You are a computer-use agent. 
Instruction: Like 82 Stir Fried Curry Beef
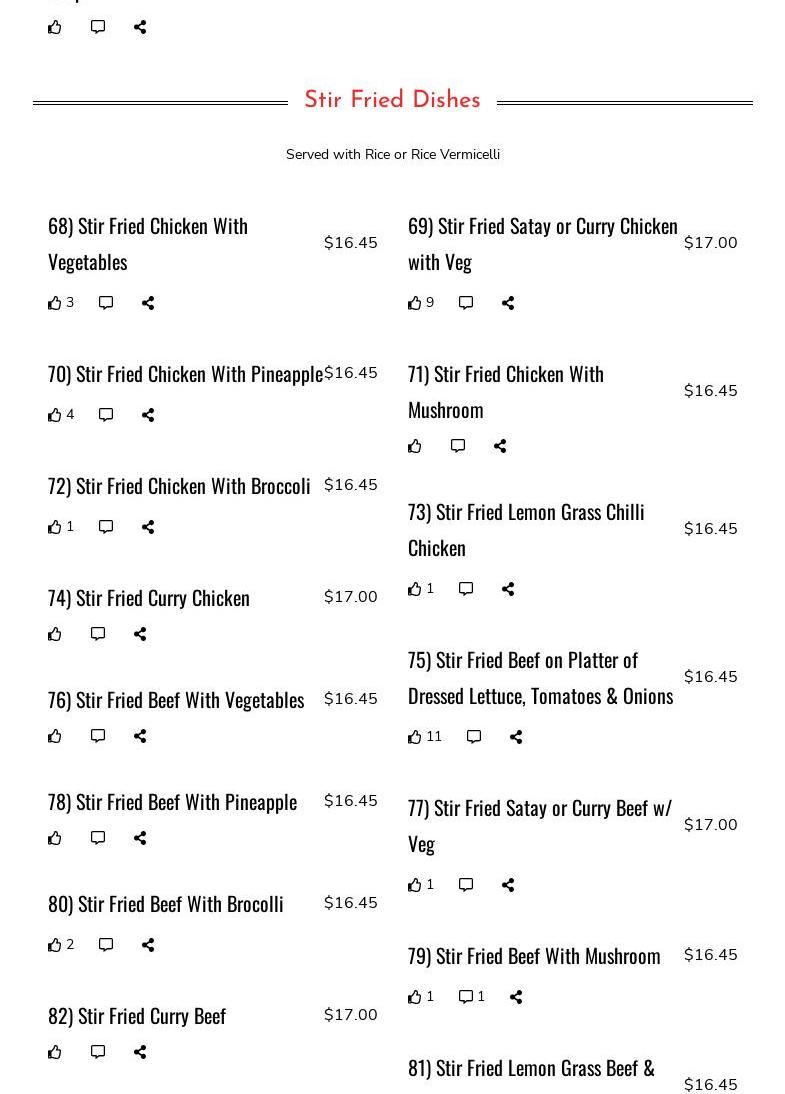coord(55,1052)
